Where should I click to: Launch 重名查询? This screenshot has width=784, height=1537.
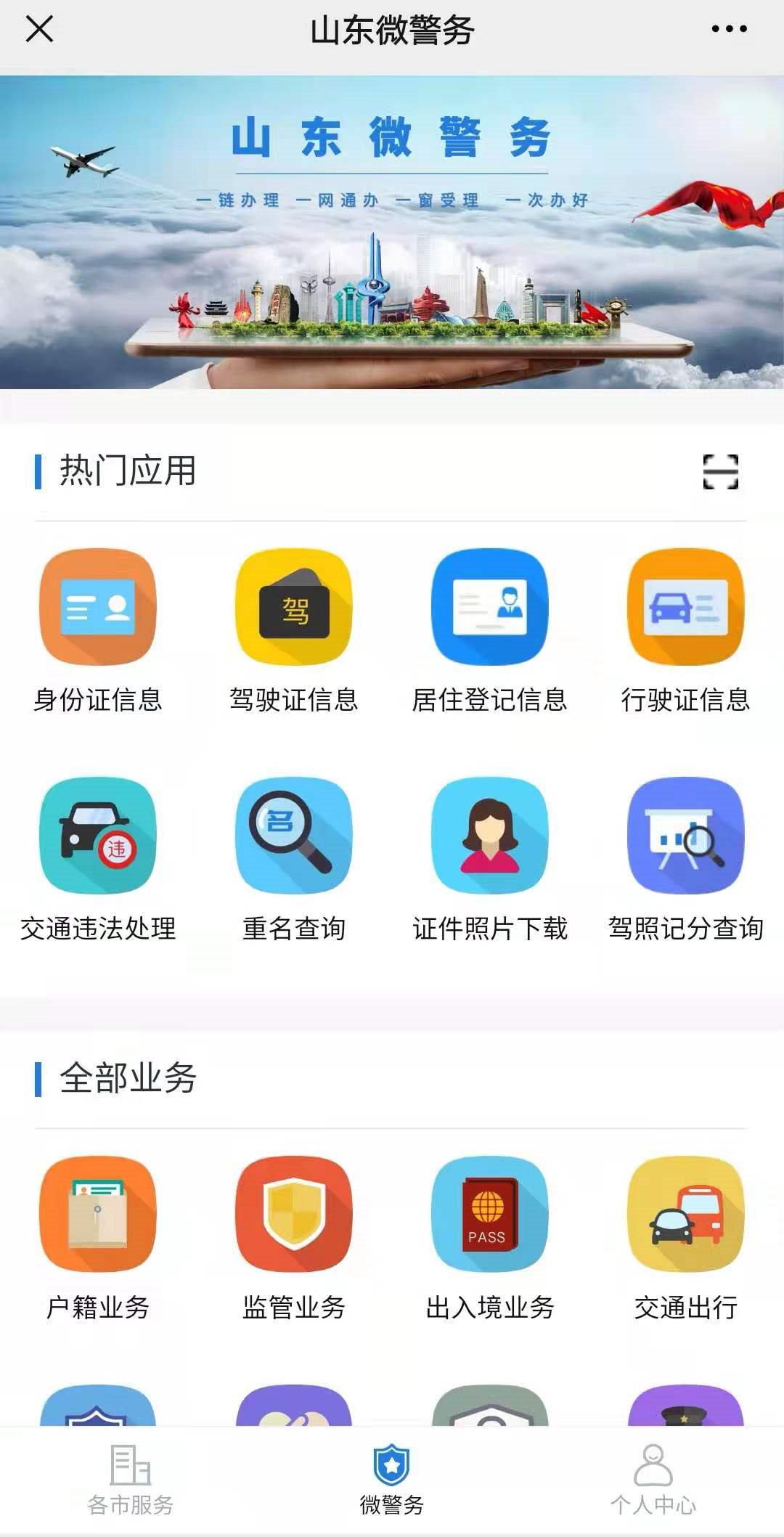pyautogui.click(x=294, y=836)
